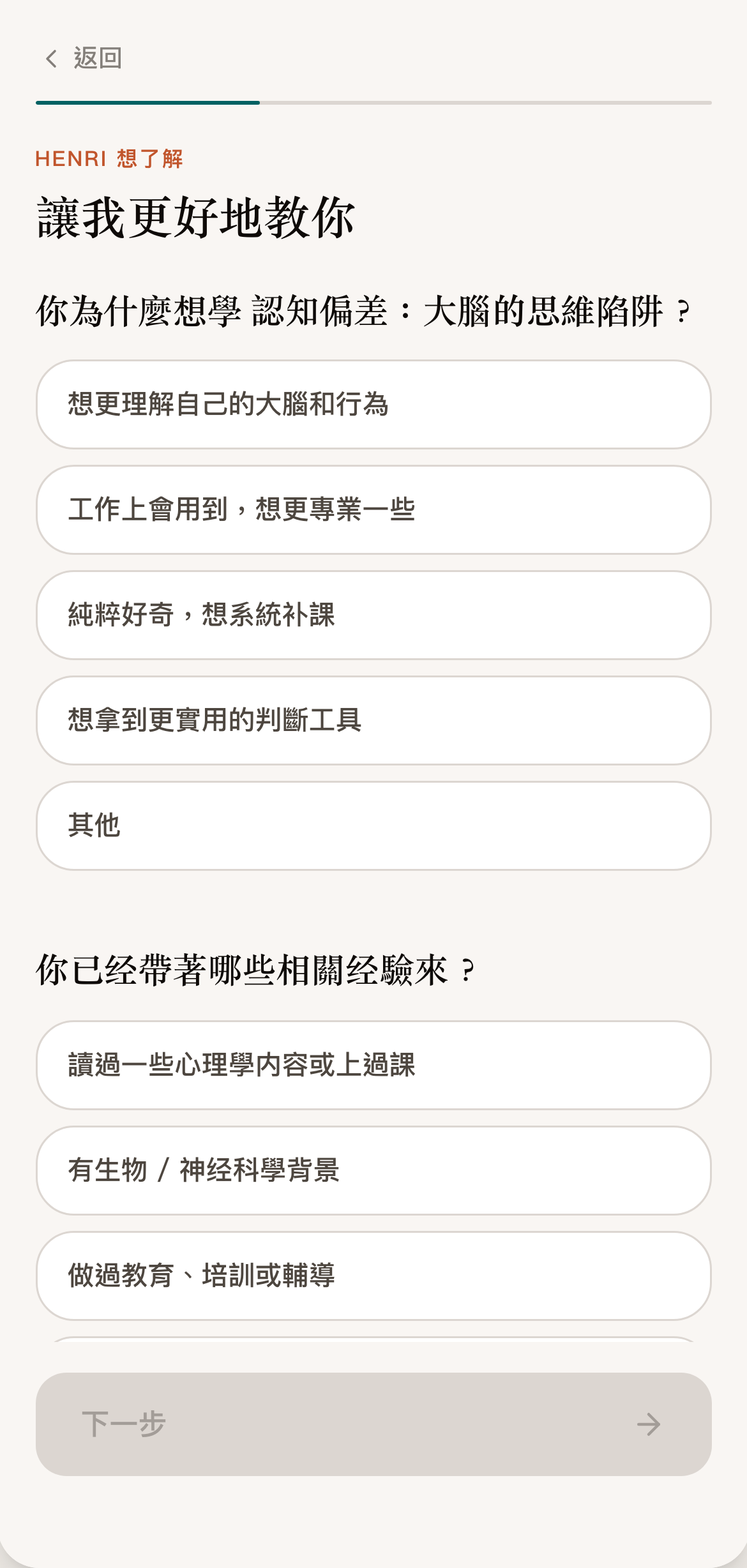Viewport: 747px width, 1568px height.
Task: Pick 純粹好奇，想系統补課 option
Action: [x=373, y=615]
